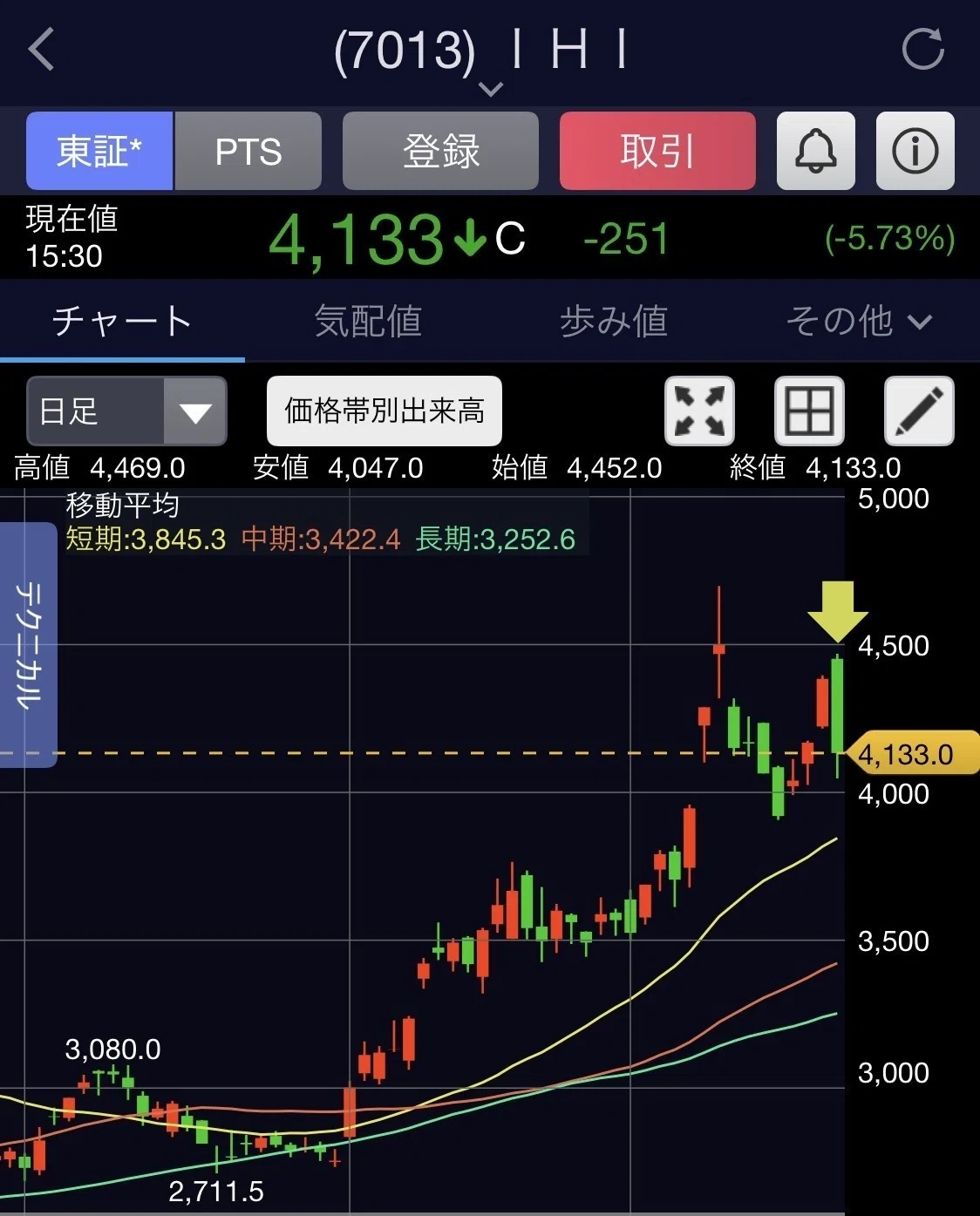Open the chart grid layout icon

coord(809,411)
